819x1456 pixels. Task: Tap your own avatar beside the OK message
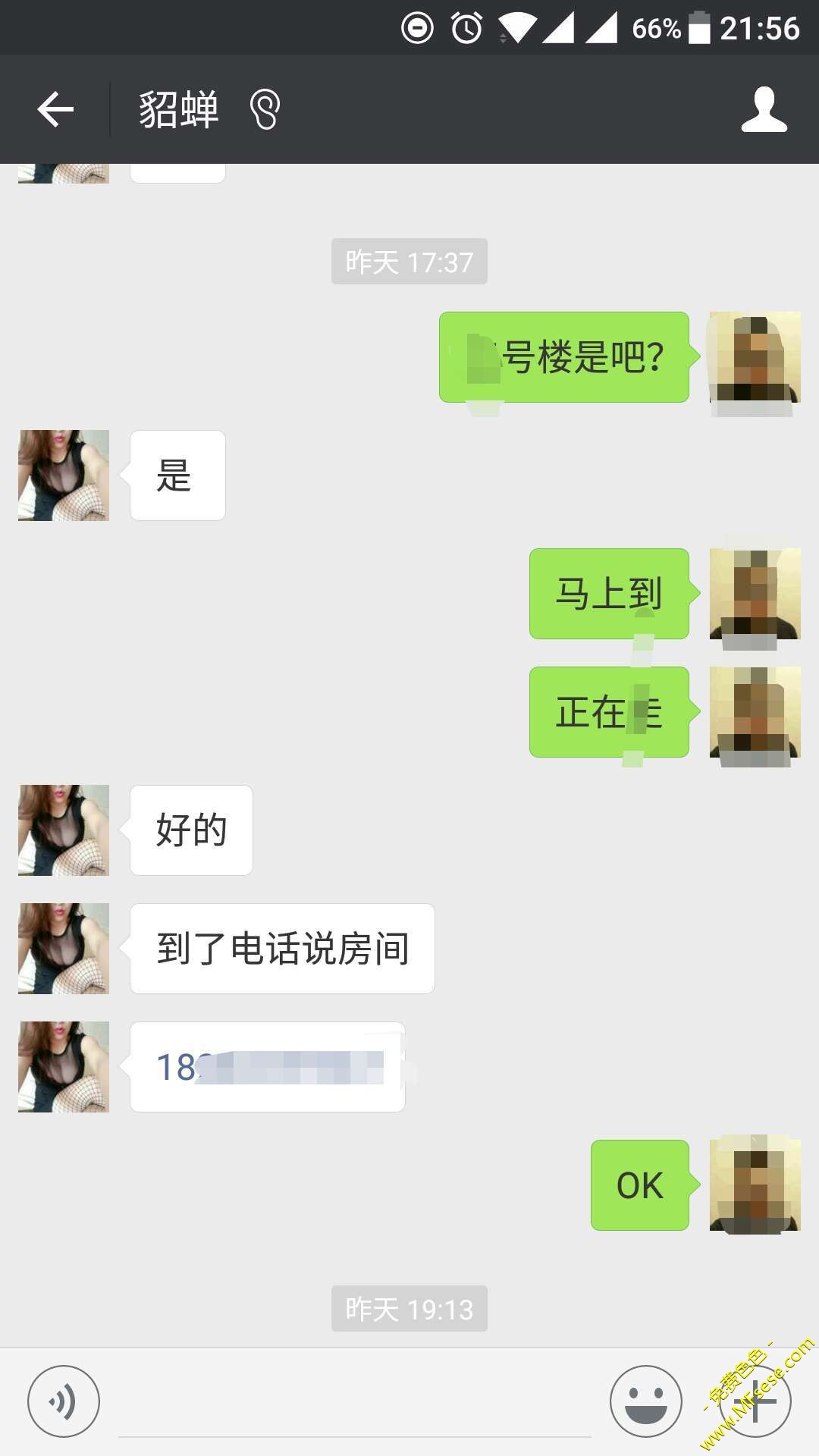755,1187
